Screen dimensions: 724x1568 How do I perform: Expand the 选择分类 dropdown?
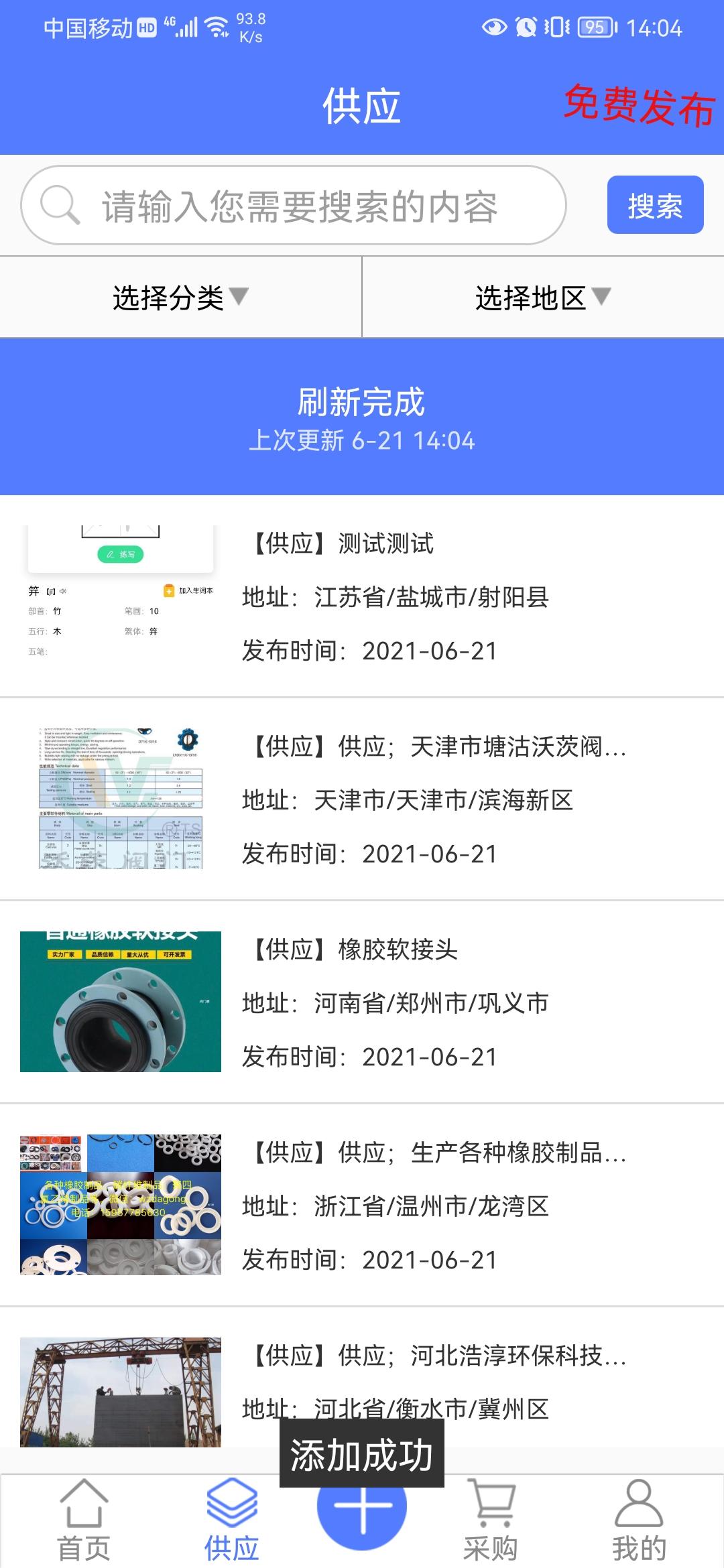tap(180, 298)
